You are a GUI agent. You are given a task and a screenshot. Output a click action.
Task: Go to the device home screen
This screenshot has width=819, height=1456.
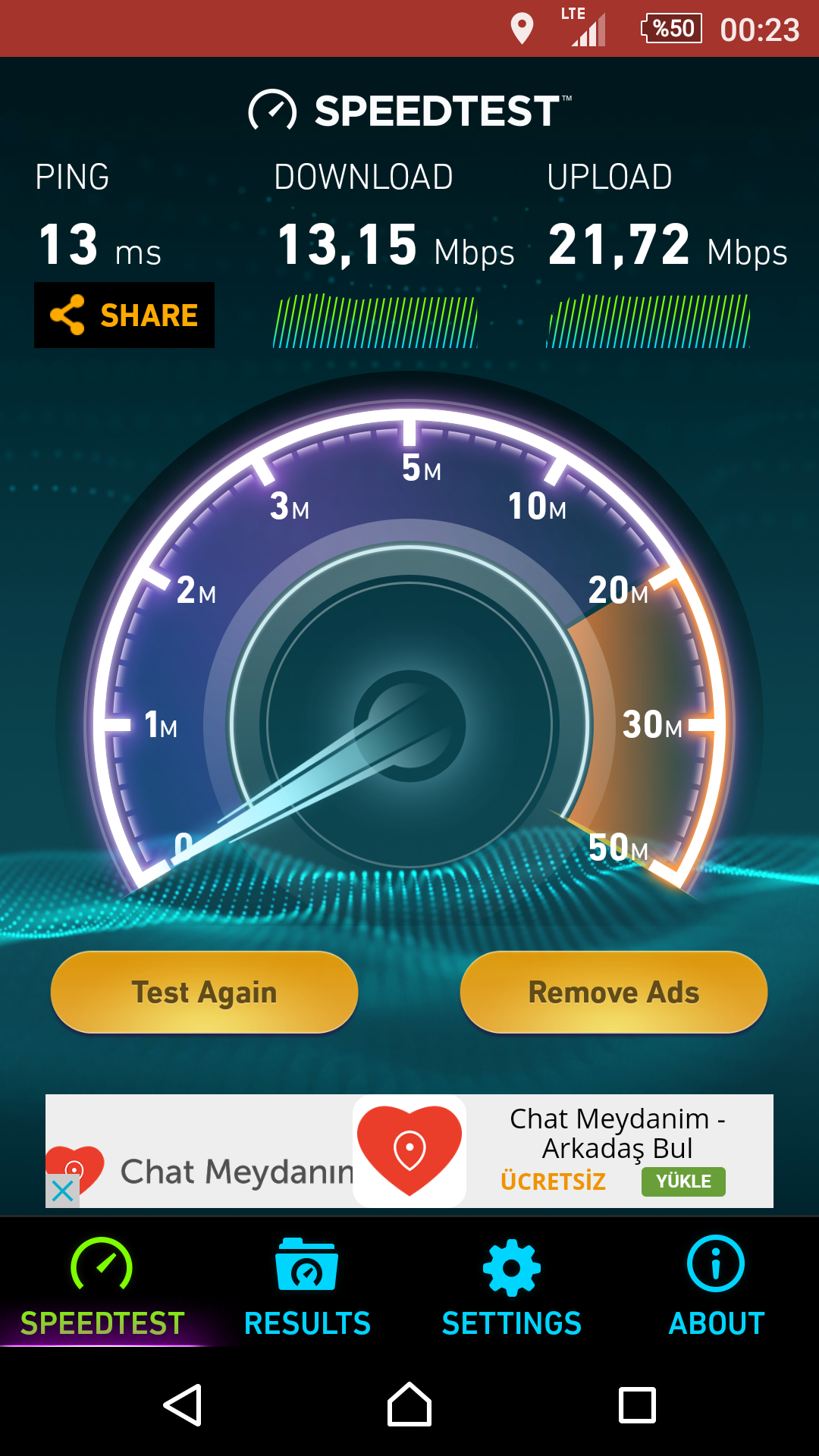point(409,1405)
